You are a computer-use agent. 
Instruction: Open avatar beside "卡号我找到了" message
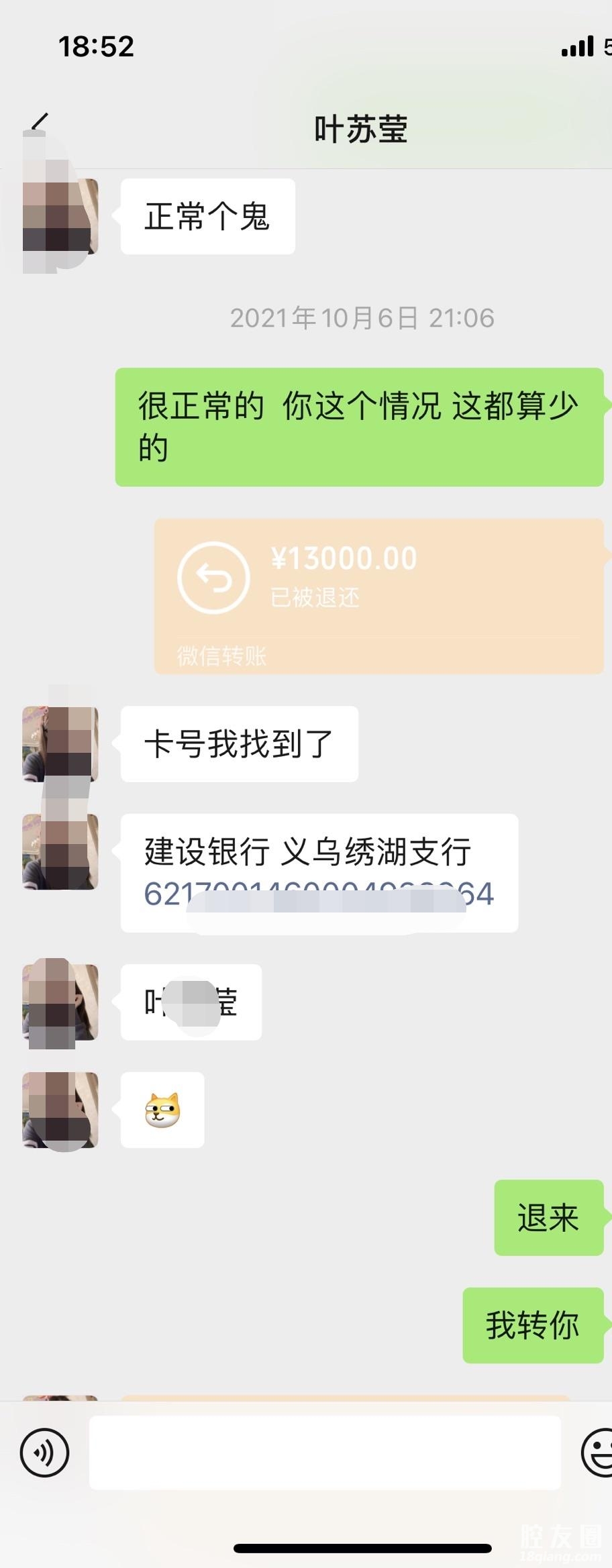point(60,744)
